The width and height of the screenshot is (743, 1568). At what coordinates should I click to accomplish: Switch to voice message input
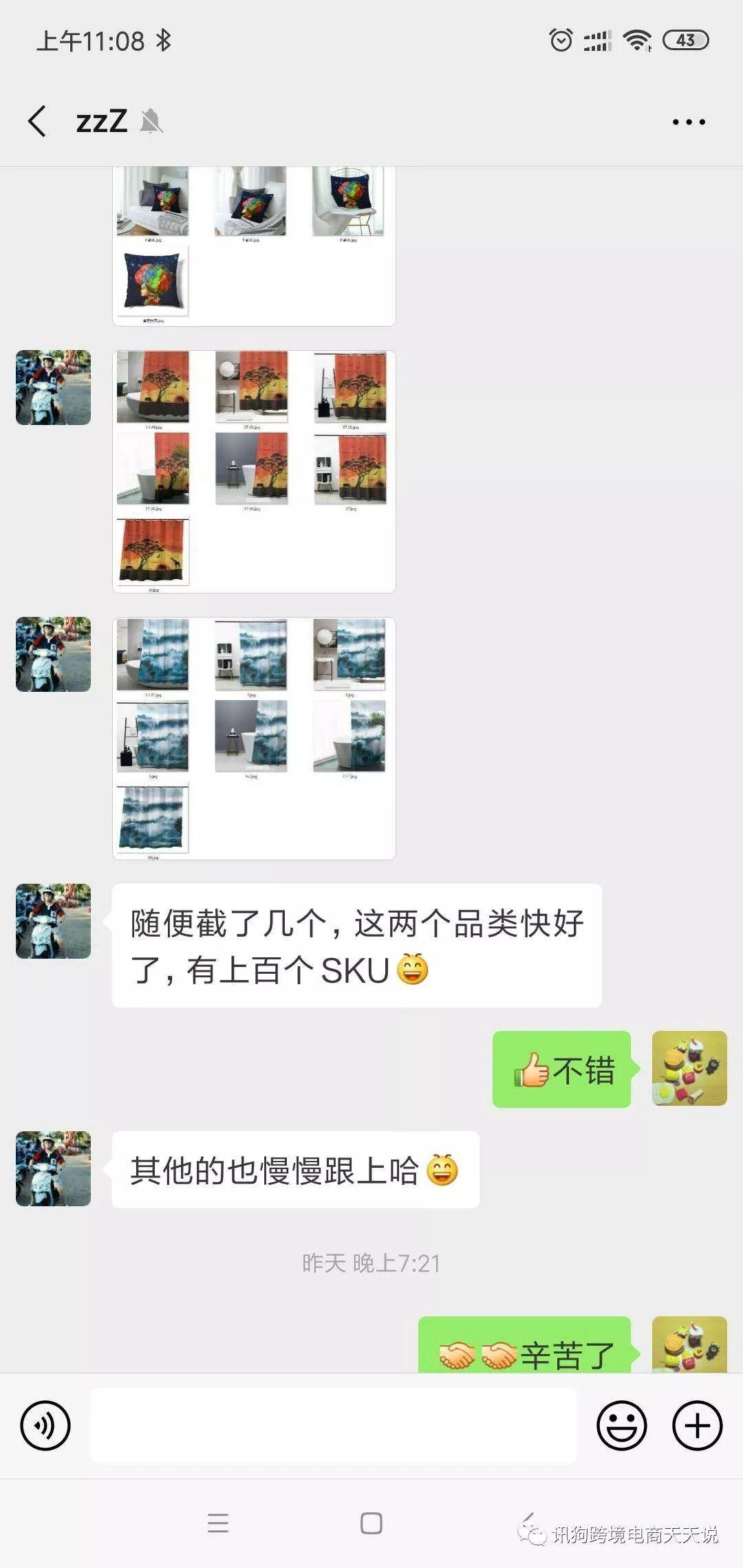(x=45, y=1426)
